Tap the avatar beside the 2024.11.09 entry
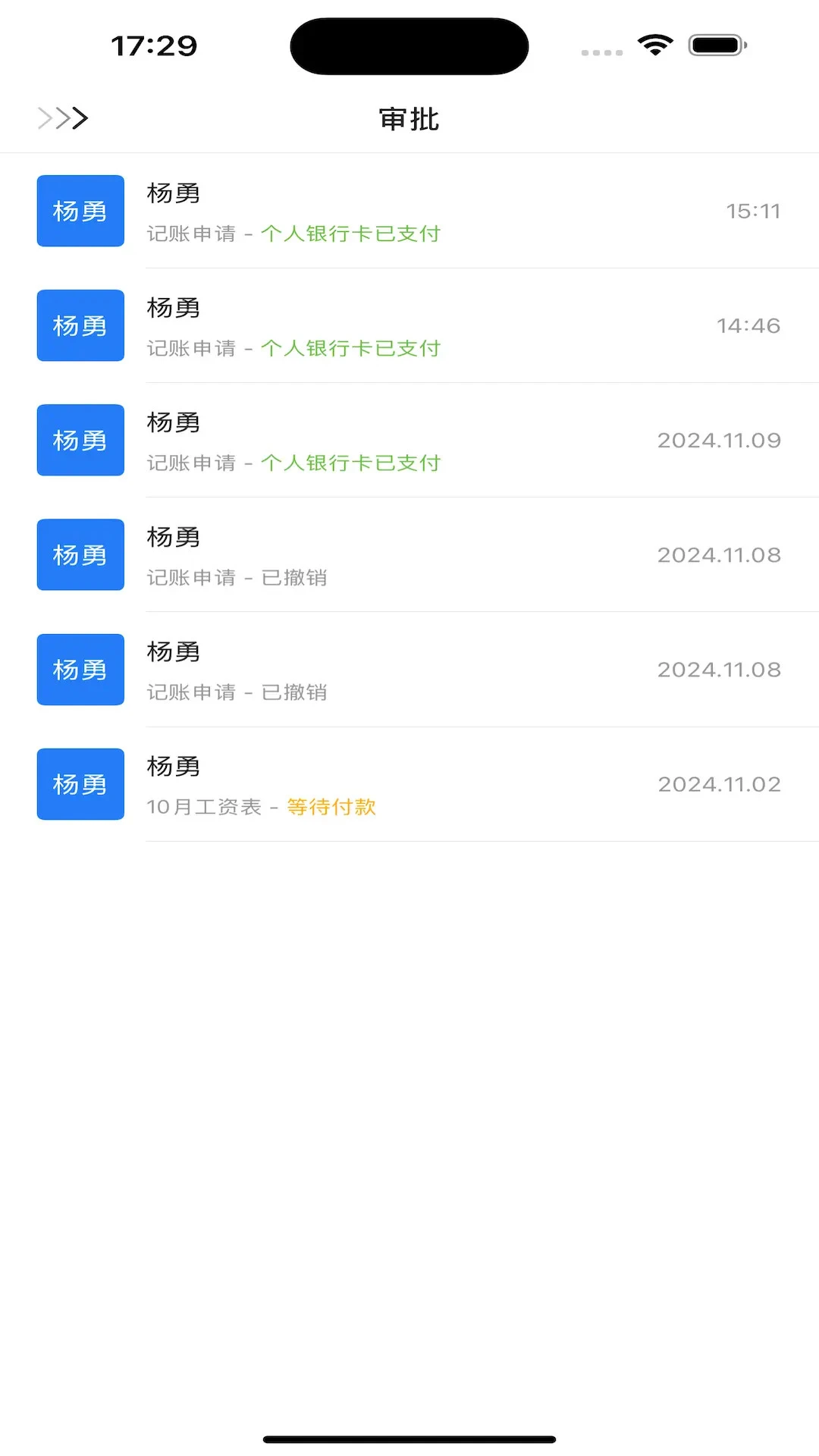Screen dimensions: 819x1456 point(80,440)
